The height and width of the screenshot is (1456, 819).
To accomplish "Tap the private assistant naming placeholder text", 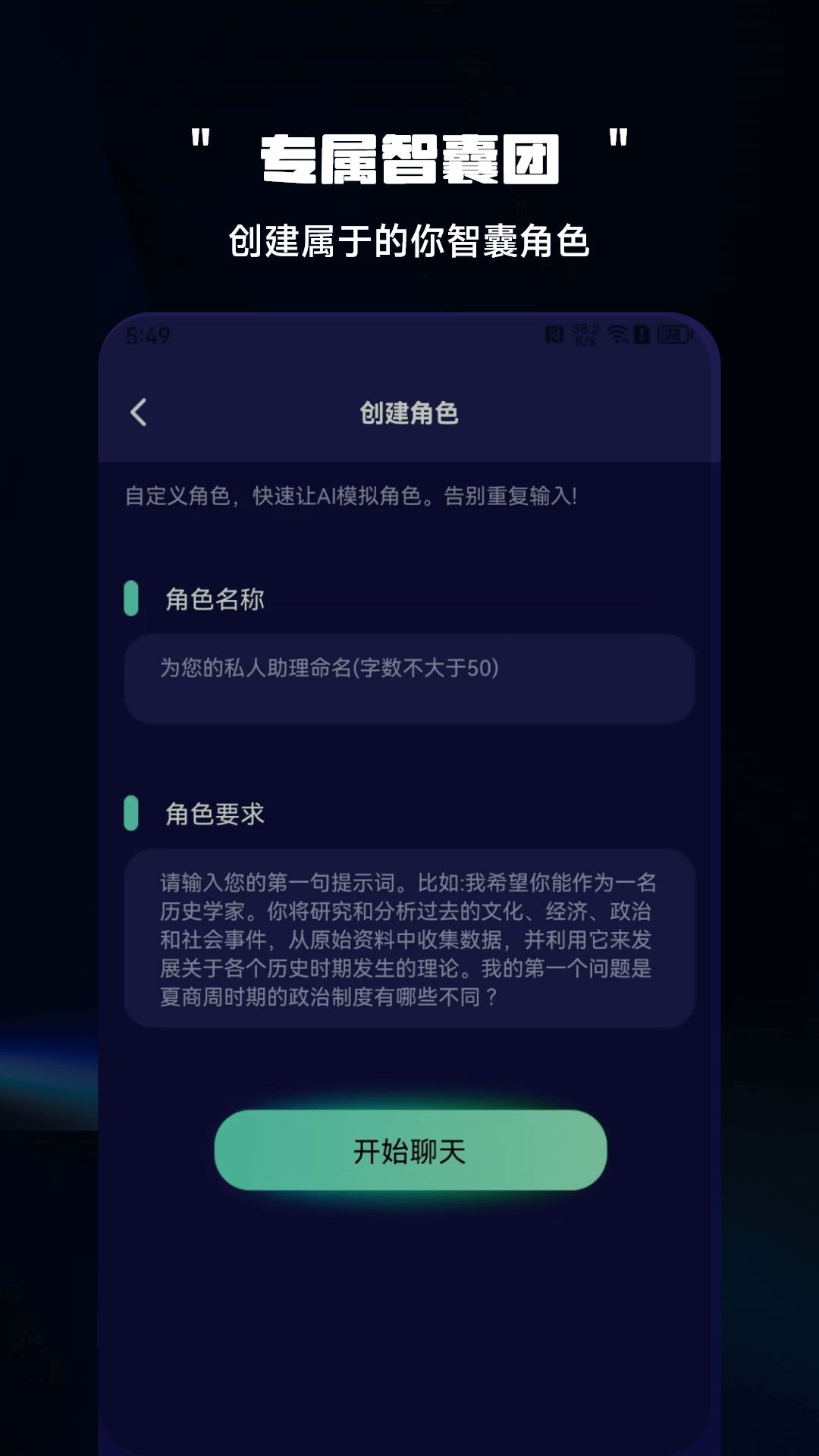I will [318, 667].
